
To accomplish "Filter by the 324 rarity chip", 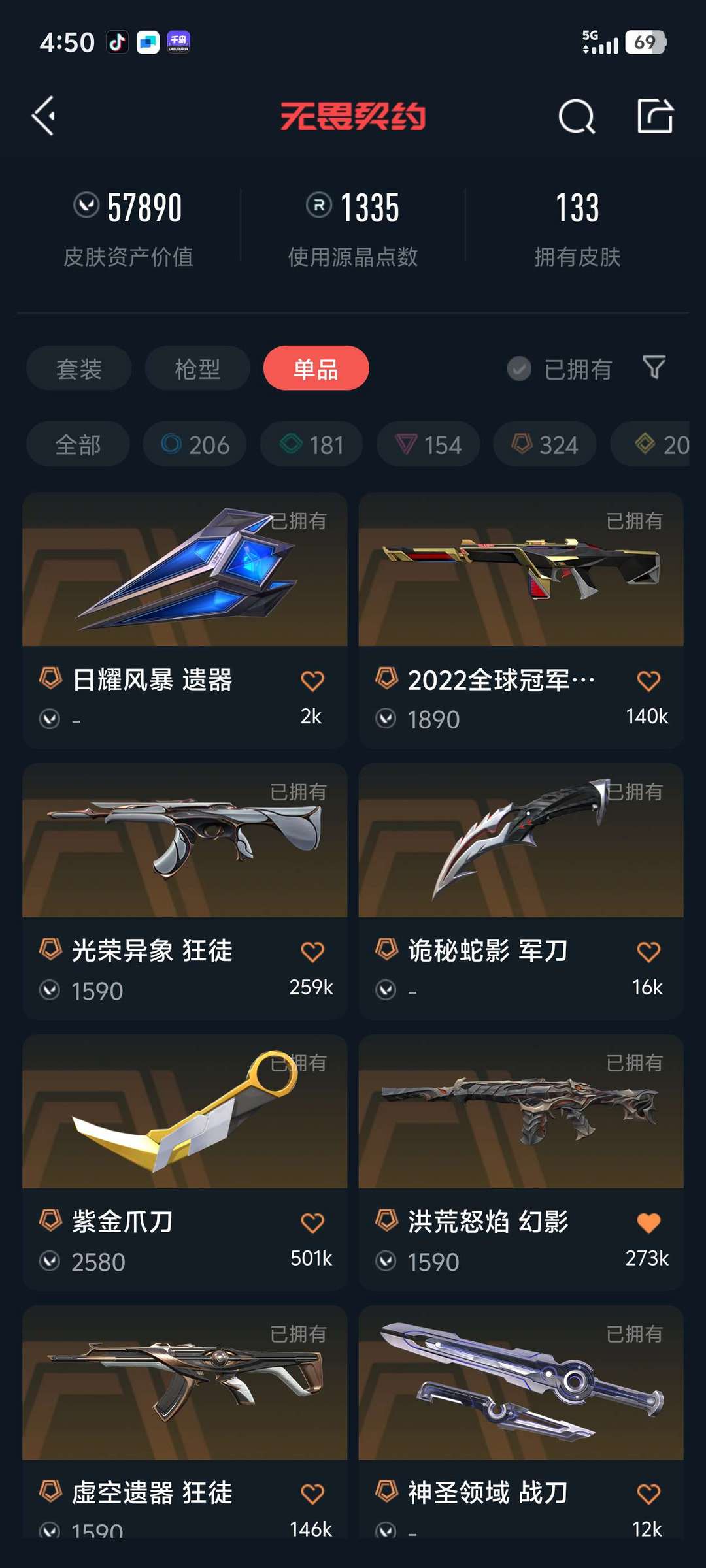I will click(545, 444).
